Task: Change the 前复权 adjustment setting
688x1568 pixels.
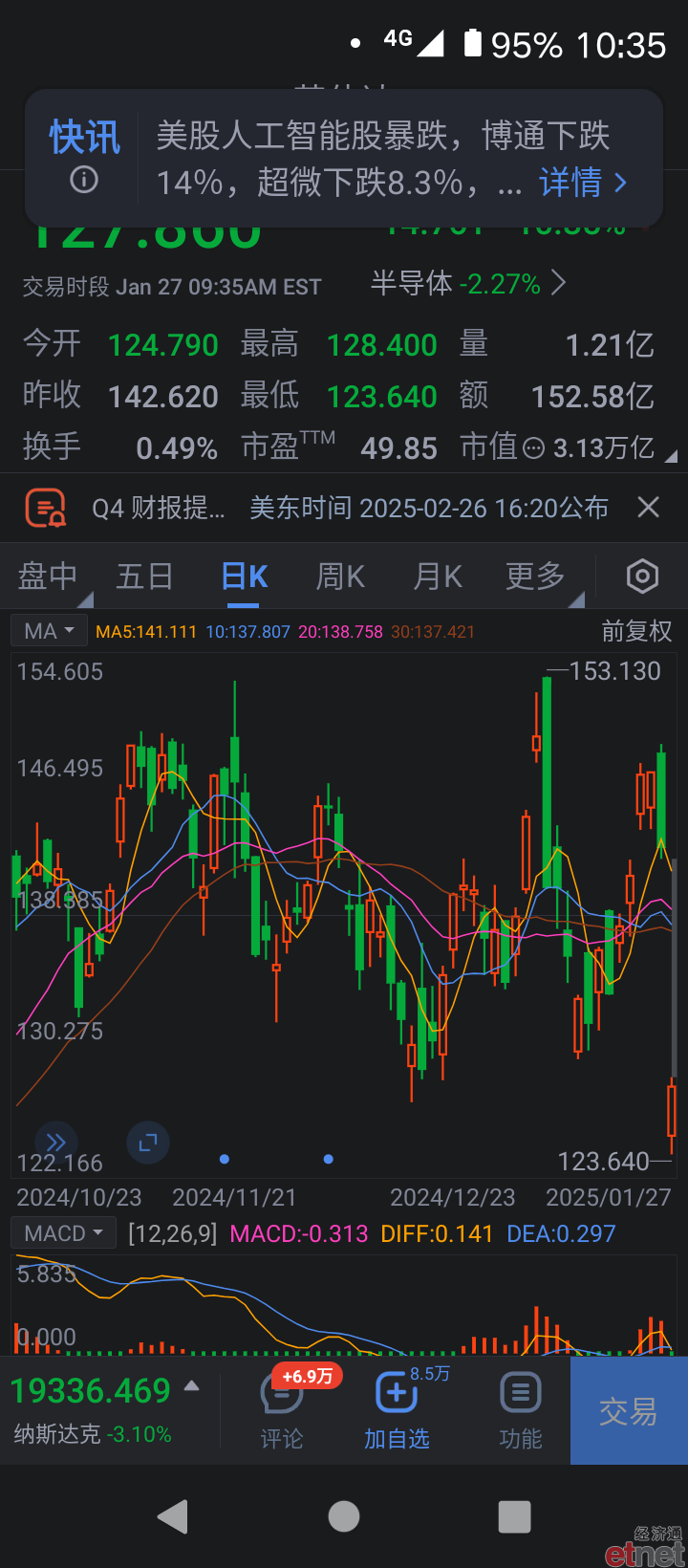Action: 636,631
